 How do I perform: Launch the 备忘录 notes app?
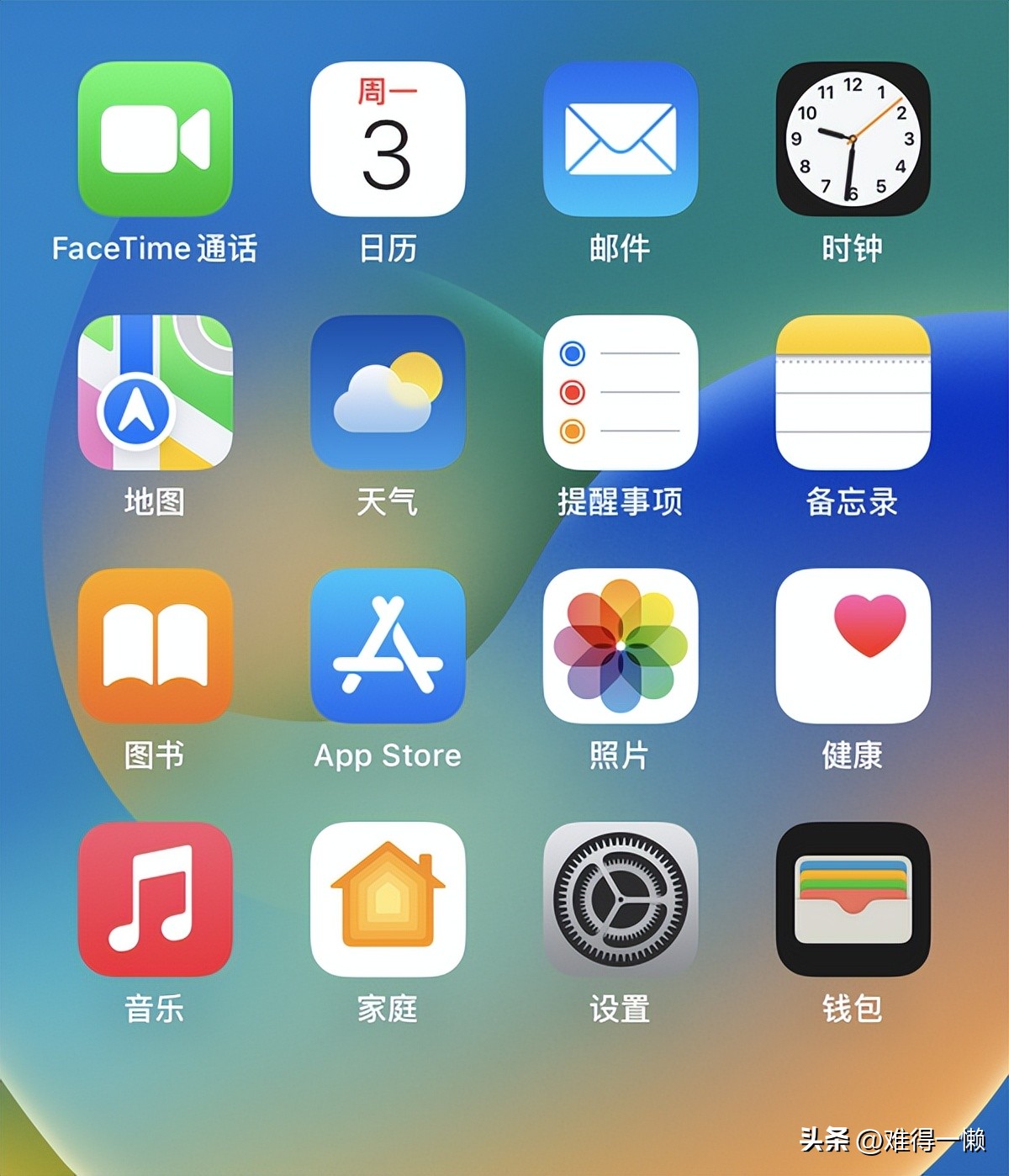(x=853, y=393)
